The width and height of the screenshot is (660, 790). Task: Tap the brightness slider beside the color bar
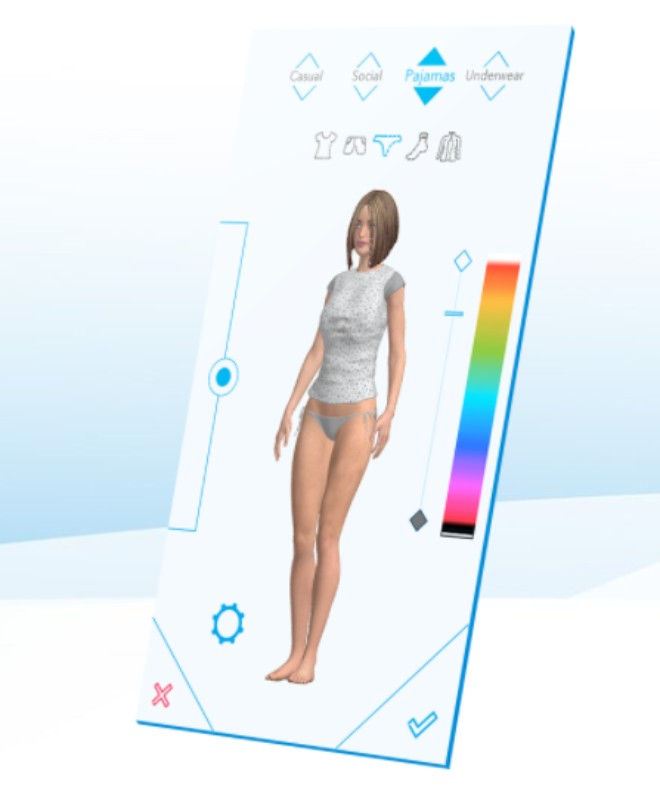(x=454, y=314)
